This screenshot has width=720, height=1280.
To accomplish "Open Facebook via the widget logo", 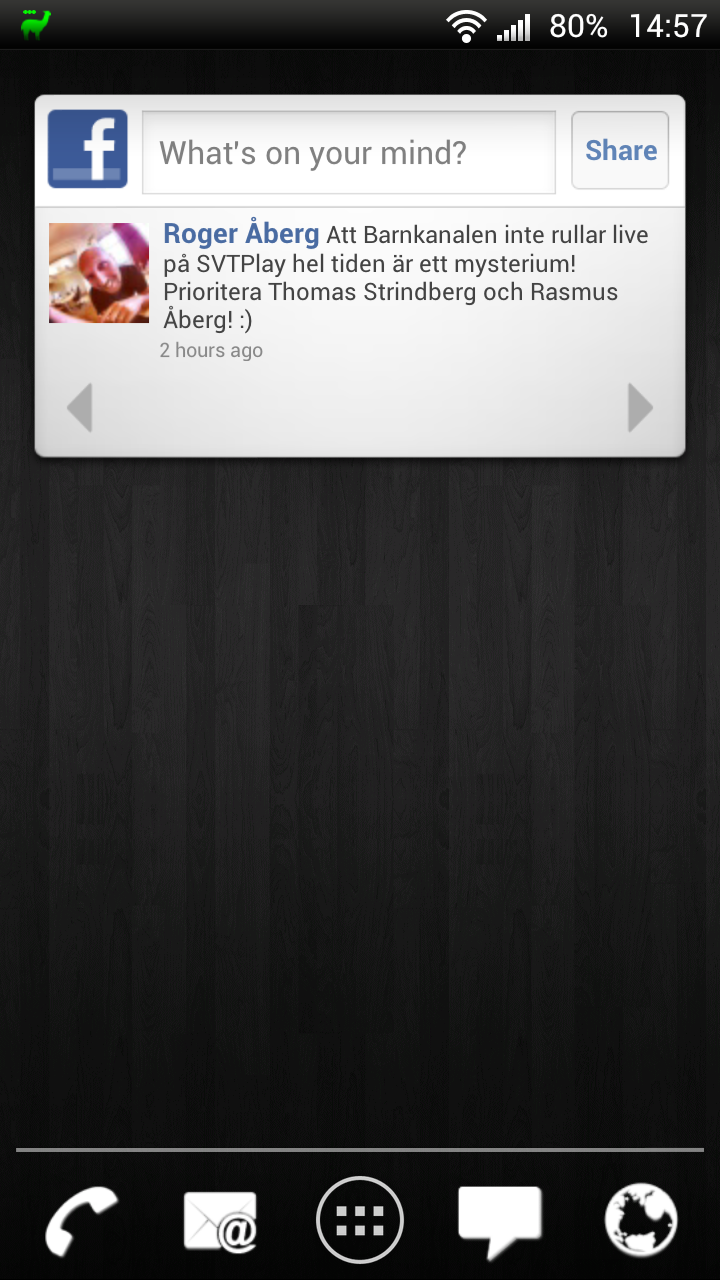I will coord(88,150).
